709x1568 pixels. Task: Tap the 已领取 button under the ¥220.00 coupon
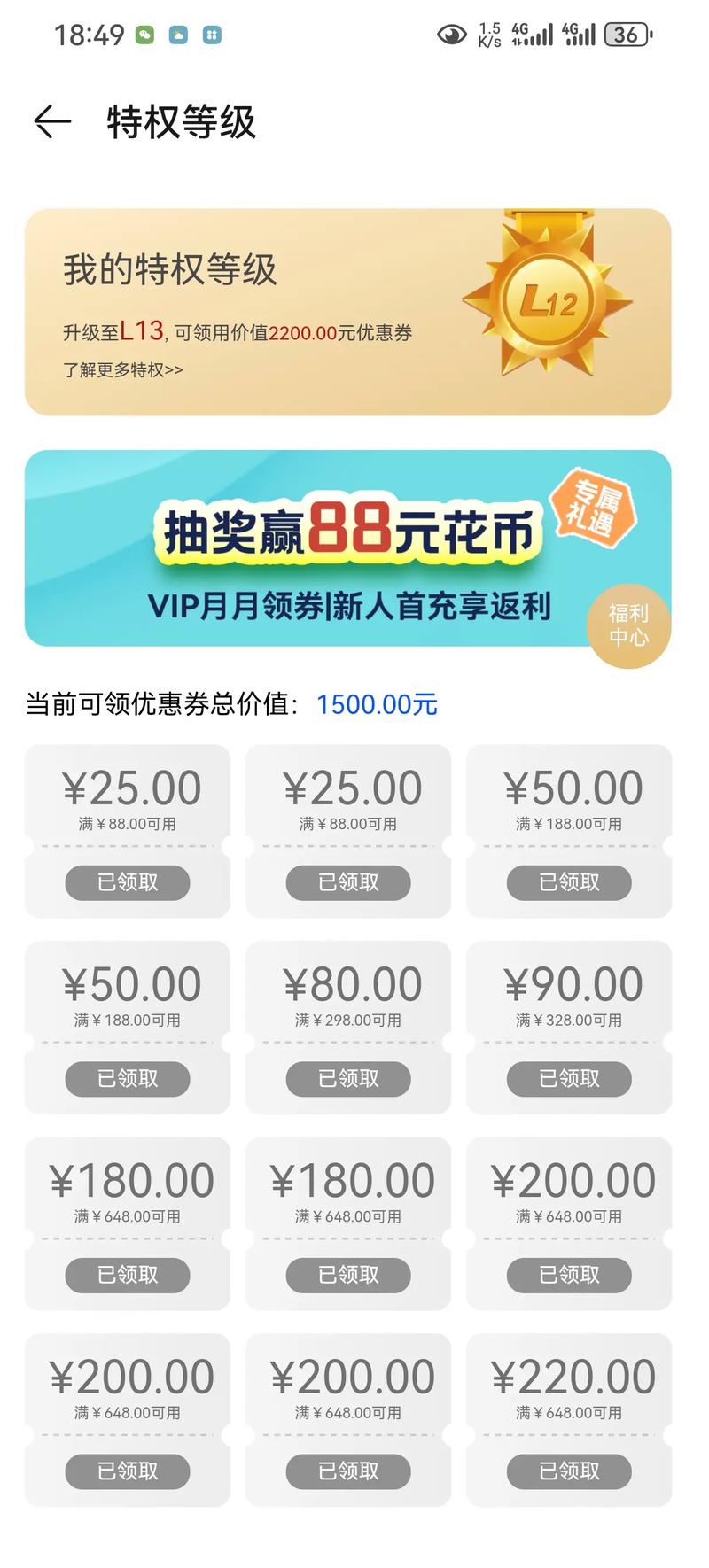click(x=569, y=1471)
